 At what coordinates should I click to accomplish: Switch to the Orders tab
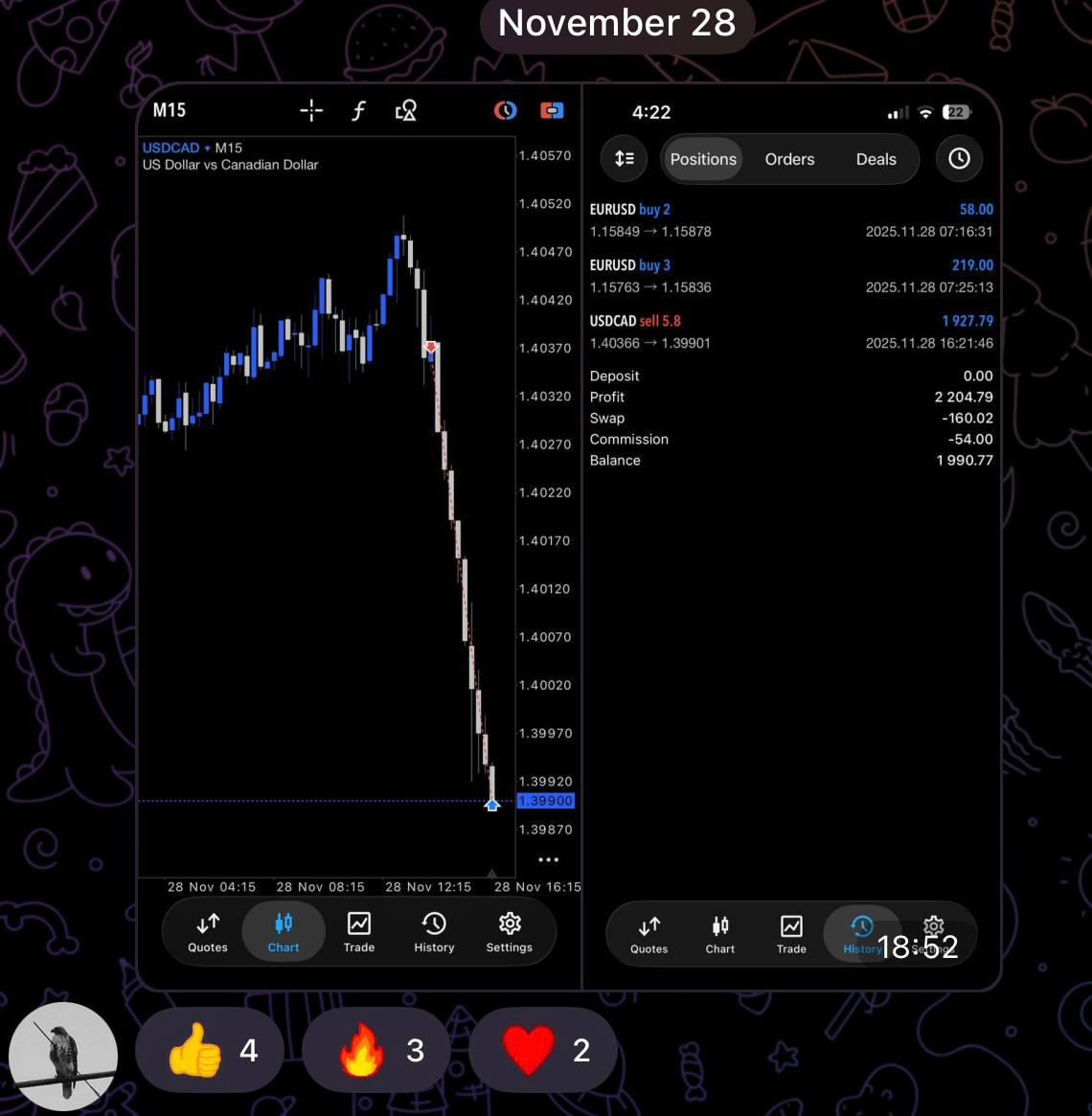point(788,159)
